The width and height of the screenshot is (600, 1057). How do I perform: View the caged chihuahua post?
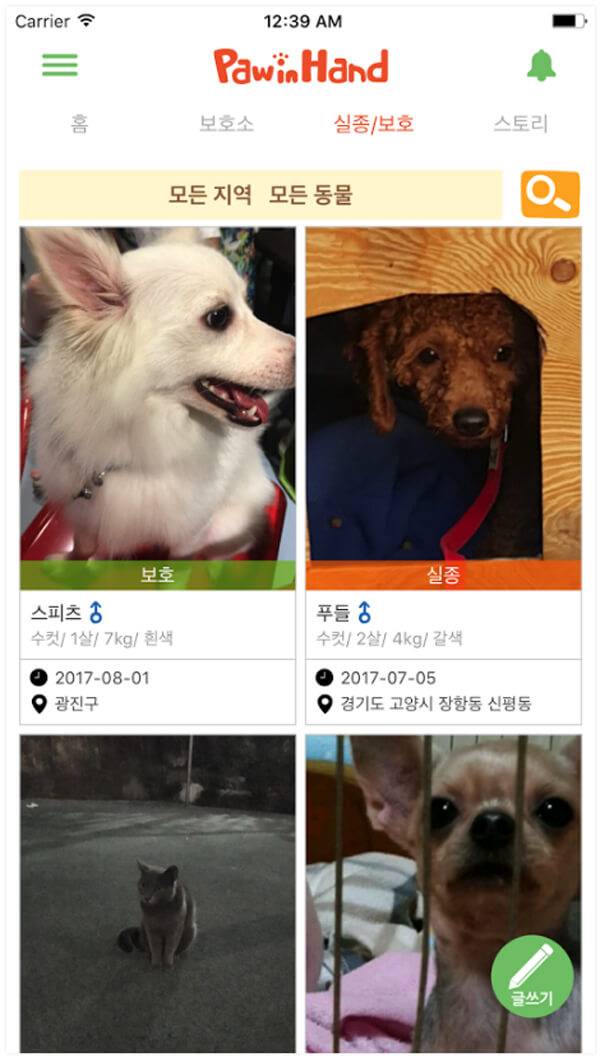click(420, 870)
